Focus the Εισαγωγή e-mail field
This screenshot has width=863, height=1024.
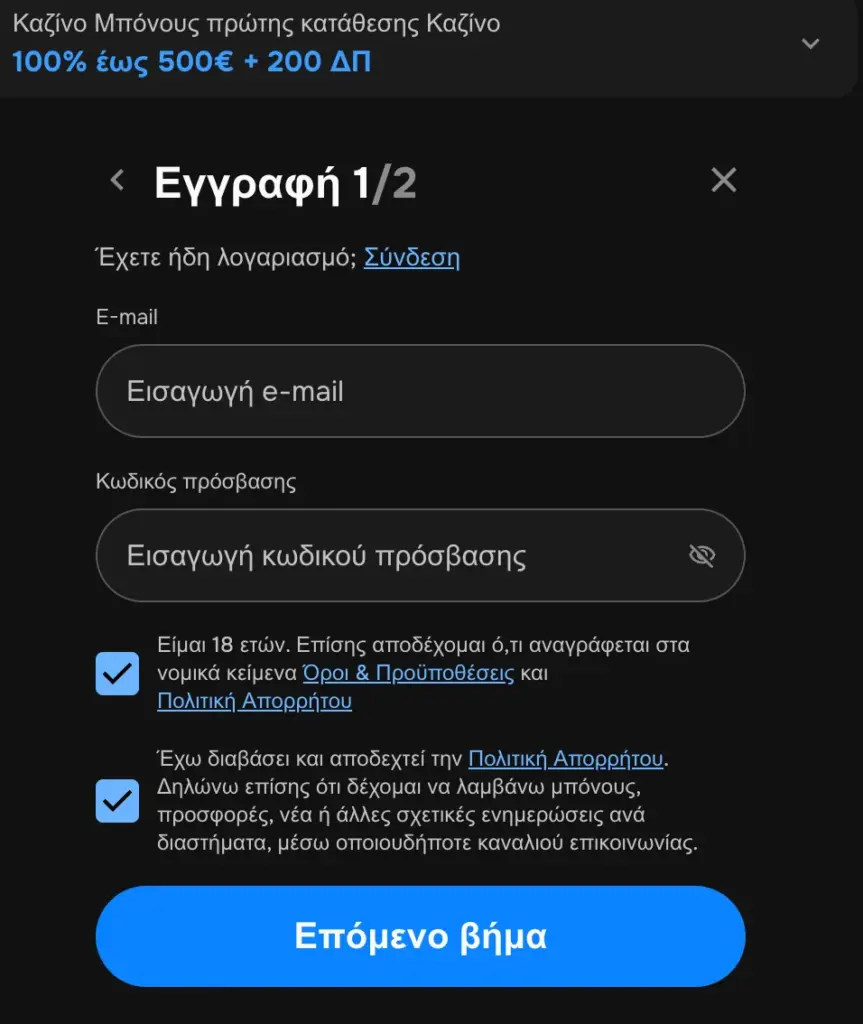[x=420, y=391]
